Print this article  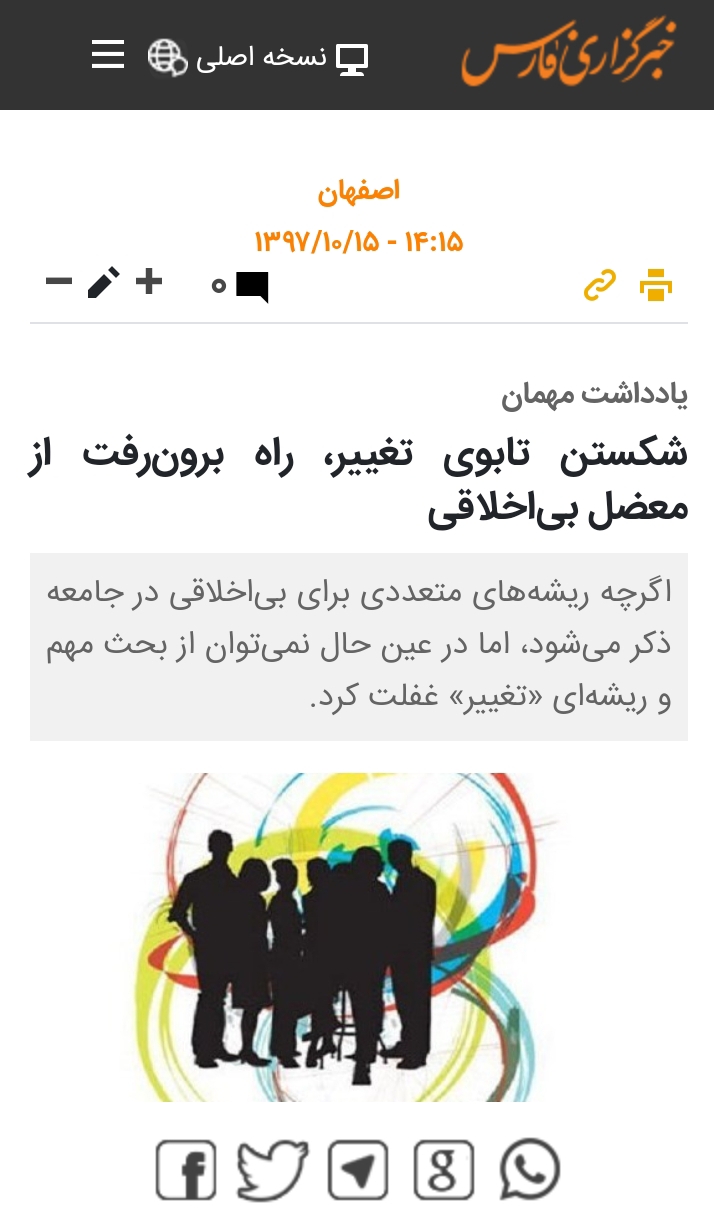(x=656, y=285)
